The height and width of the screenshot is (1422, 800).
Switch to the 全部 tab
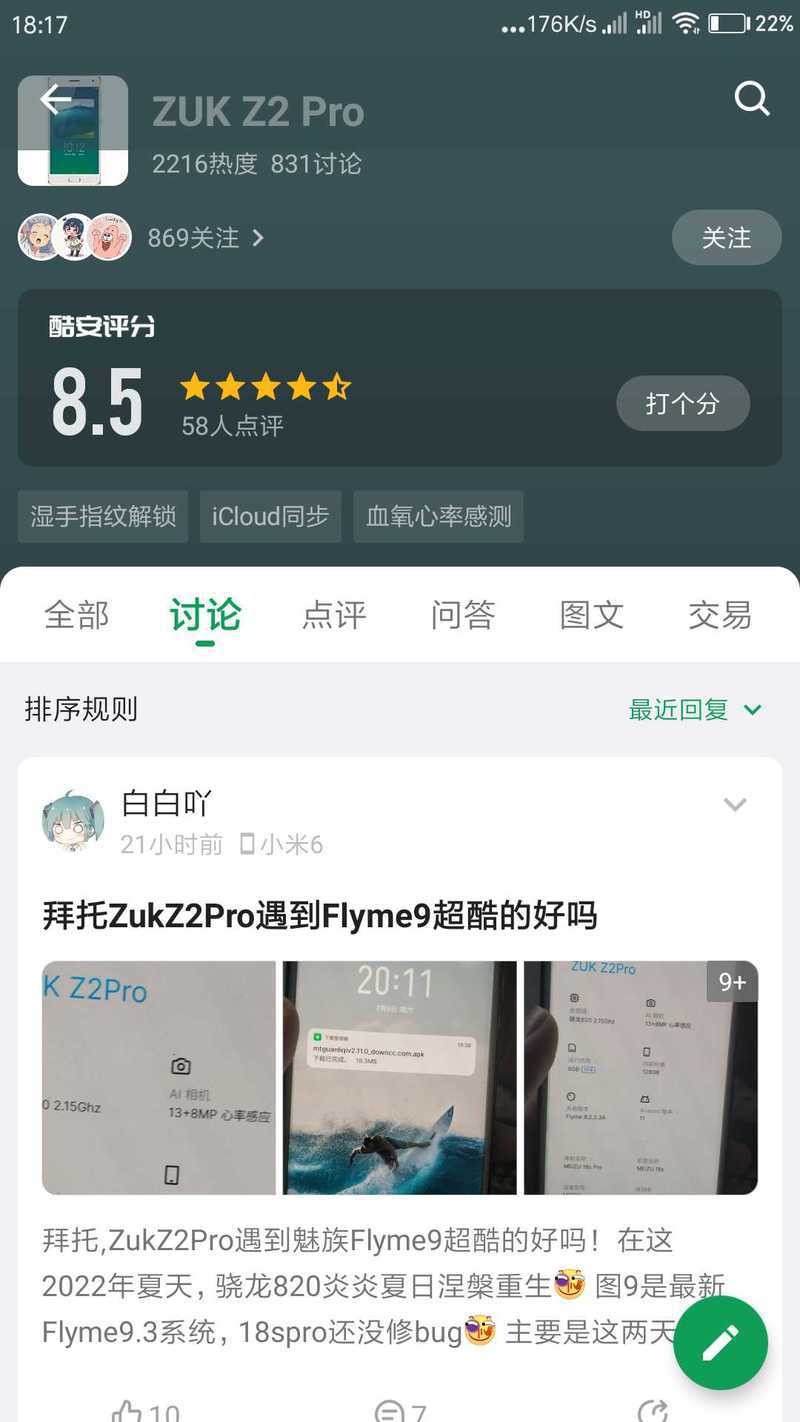77,615
